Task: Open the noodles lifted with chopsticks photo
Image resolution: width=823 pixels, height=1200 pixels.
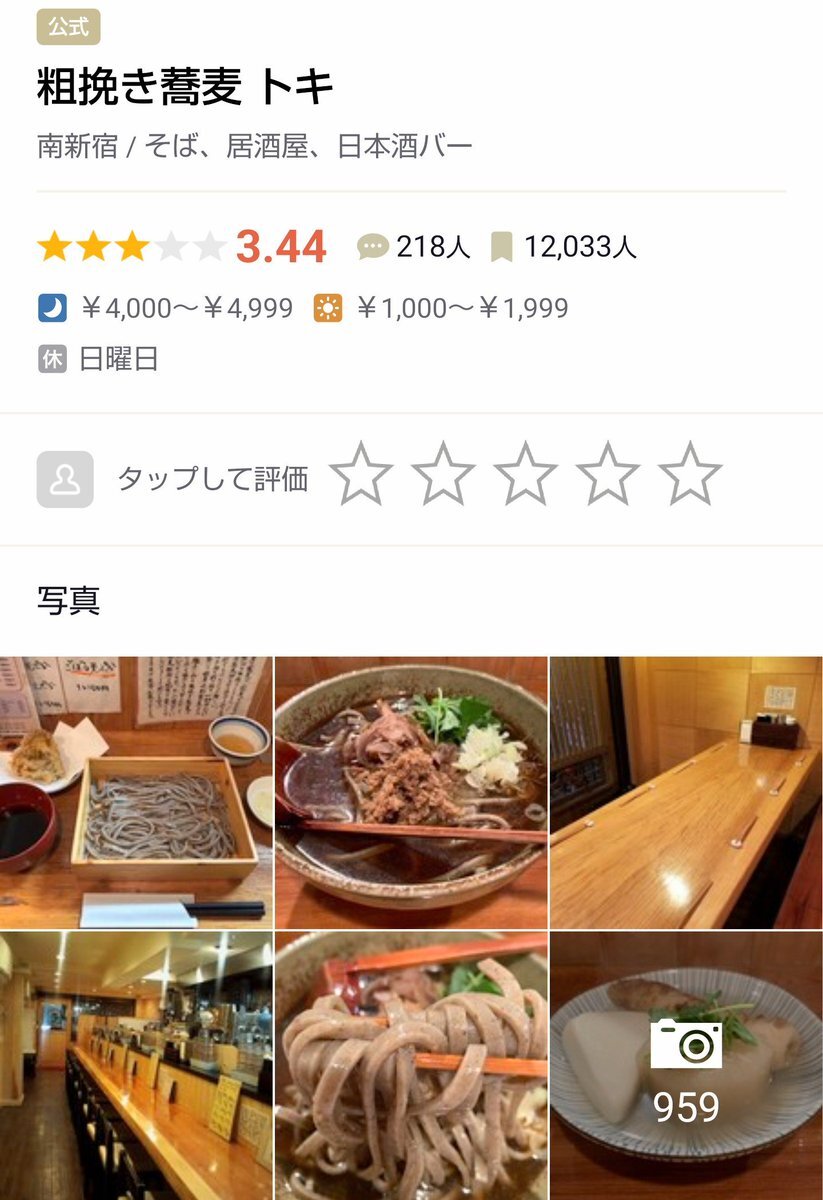Action: click(411, 1066)
